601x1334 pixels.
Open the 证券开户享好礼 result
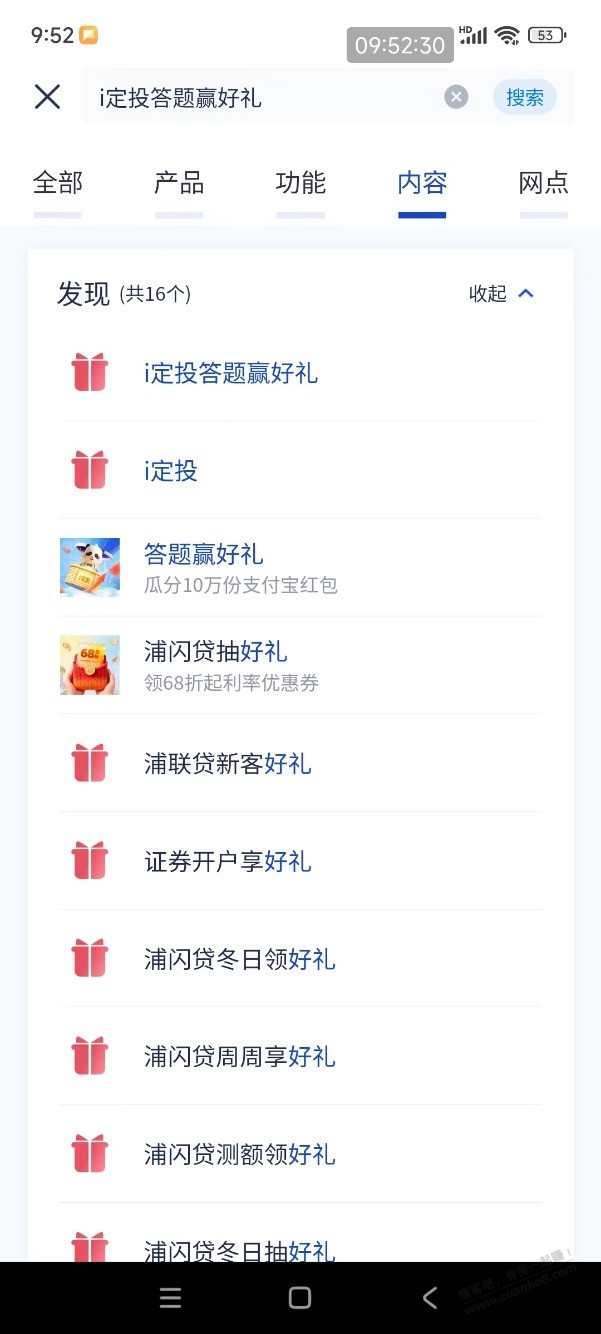228,861
